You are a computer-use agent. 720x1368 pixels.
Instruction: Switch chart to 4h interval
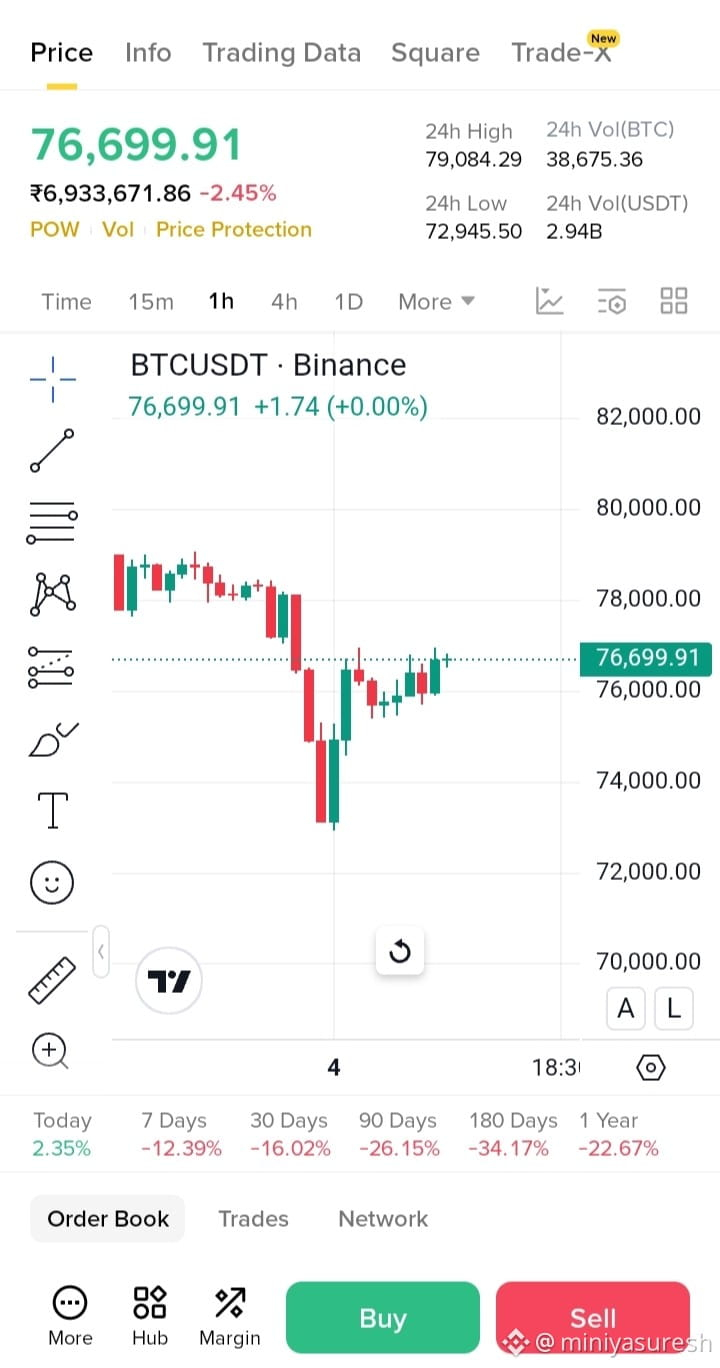[x=284, y=302]
